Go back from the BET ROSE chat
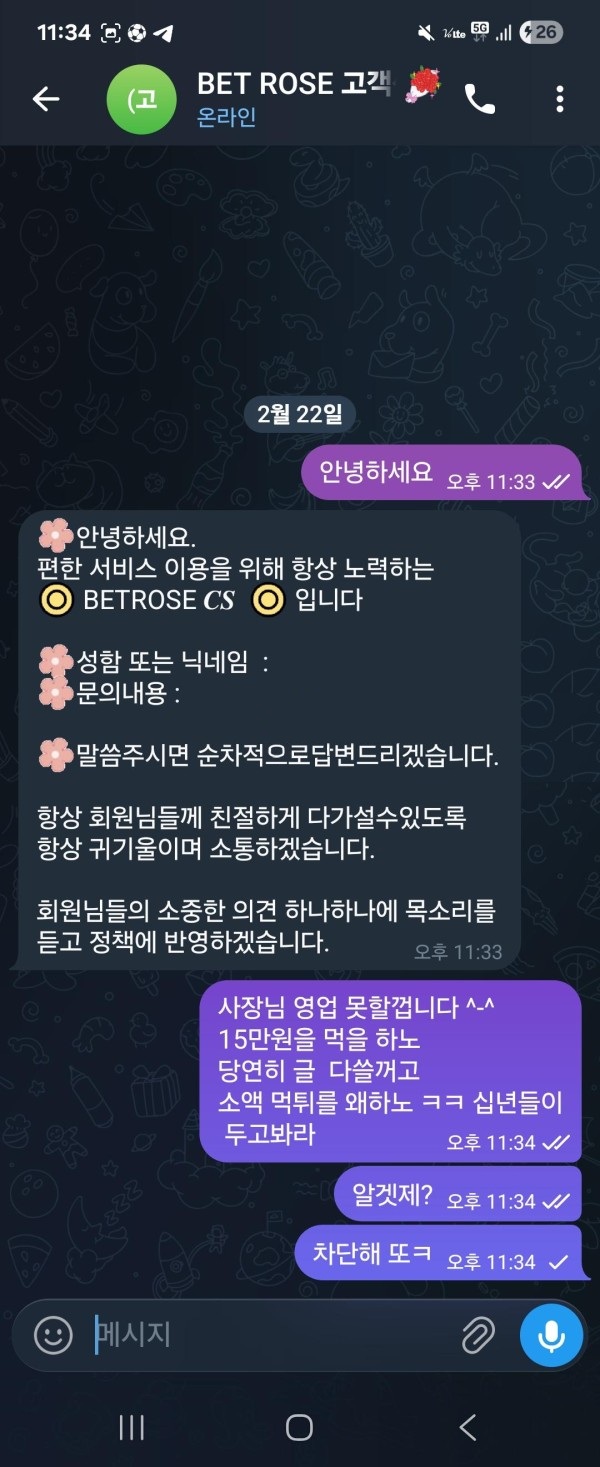Viewport: 600px width, 1467px height. (x=46, y=98)
